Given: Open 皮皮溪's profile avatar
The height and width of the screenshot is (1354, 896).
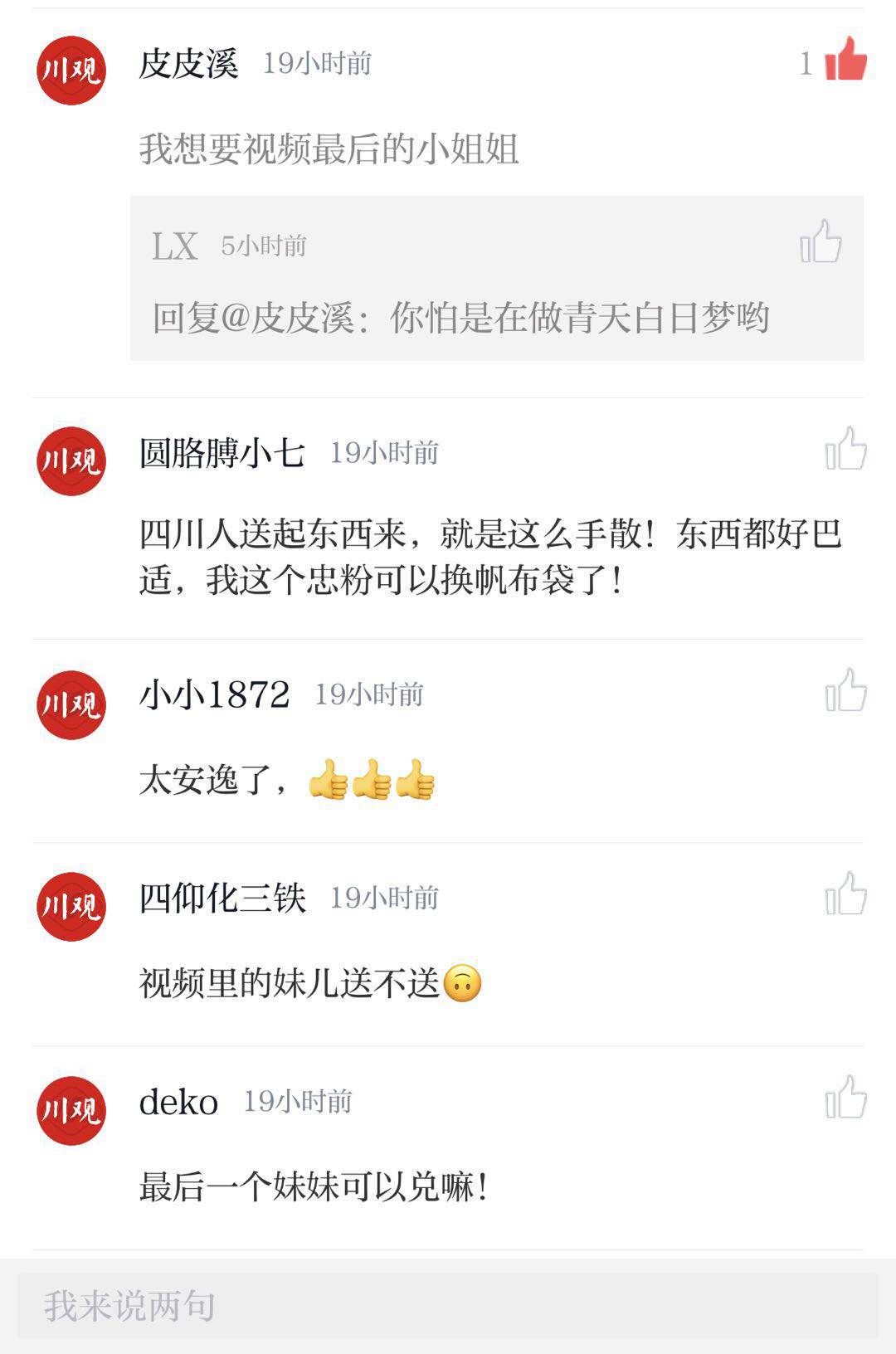Looking at the screenshot, I should [x=71, y=71].
